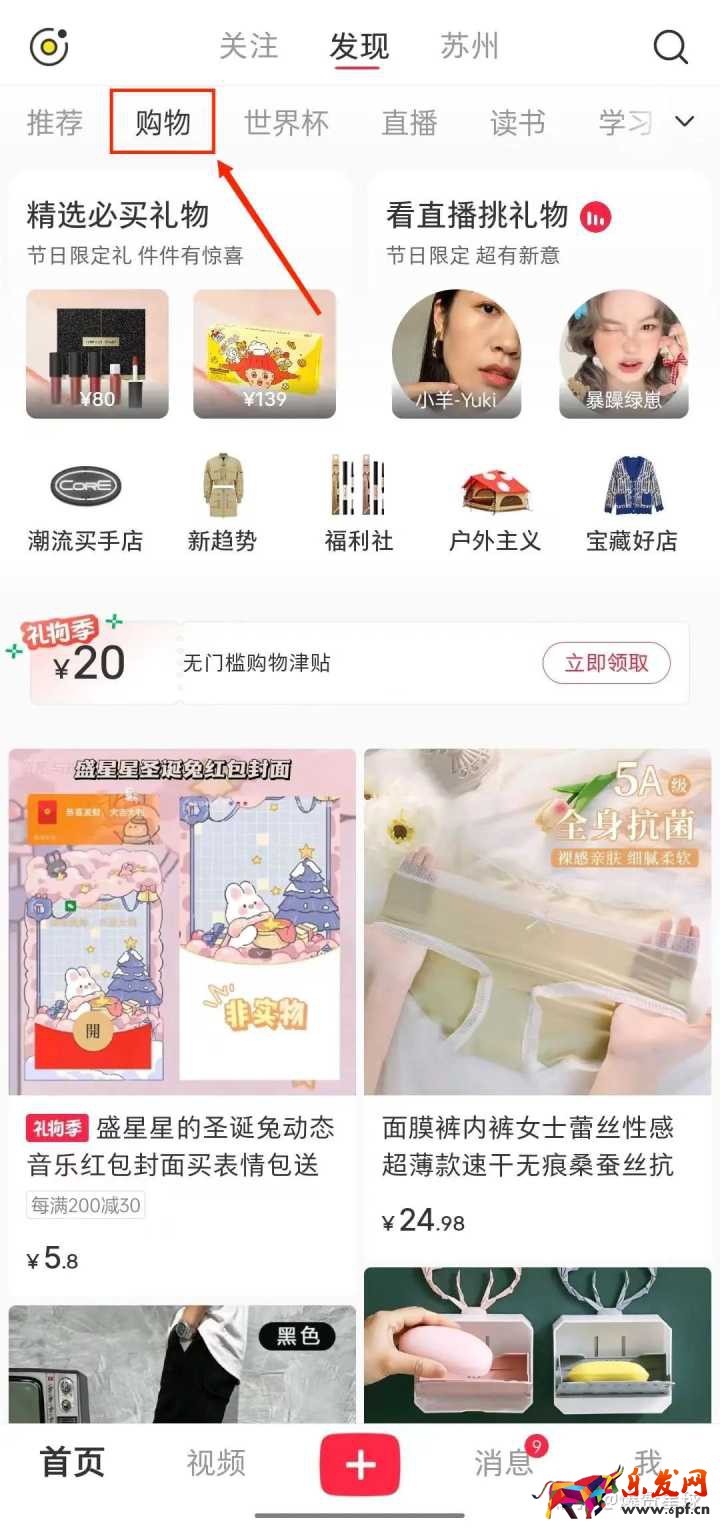Open the 直播 category tab
Screen dimensions: 720x1530
[409, 123]
